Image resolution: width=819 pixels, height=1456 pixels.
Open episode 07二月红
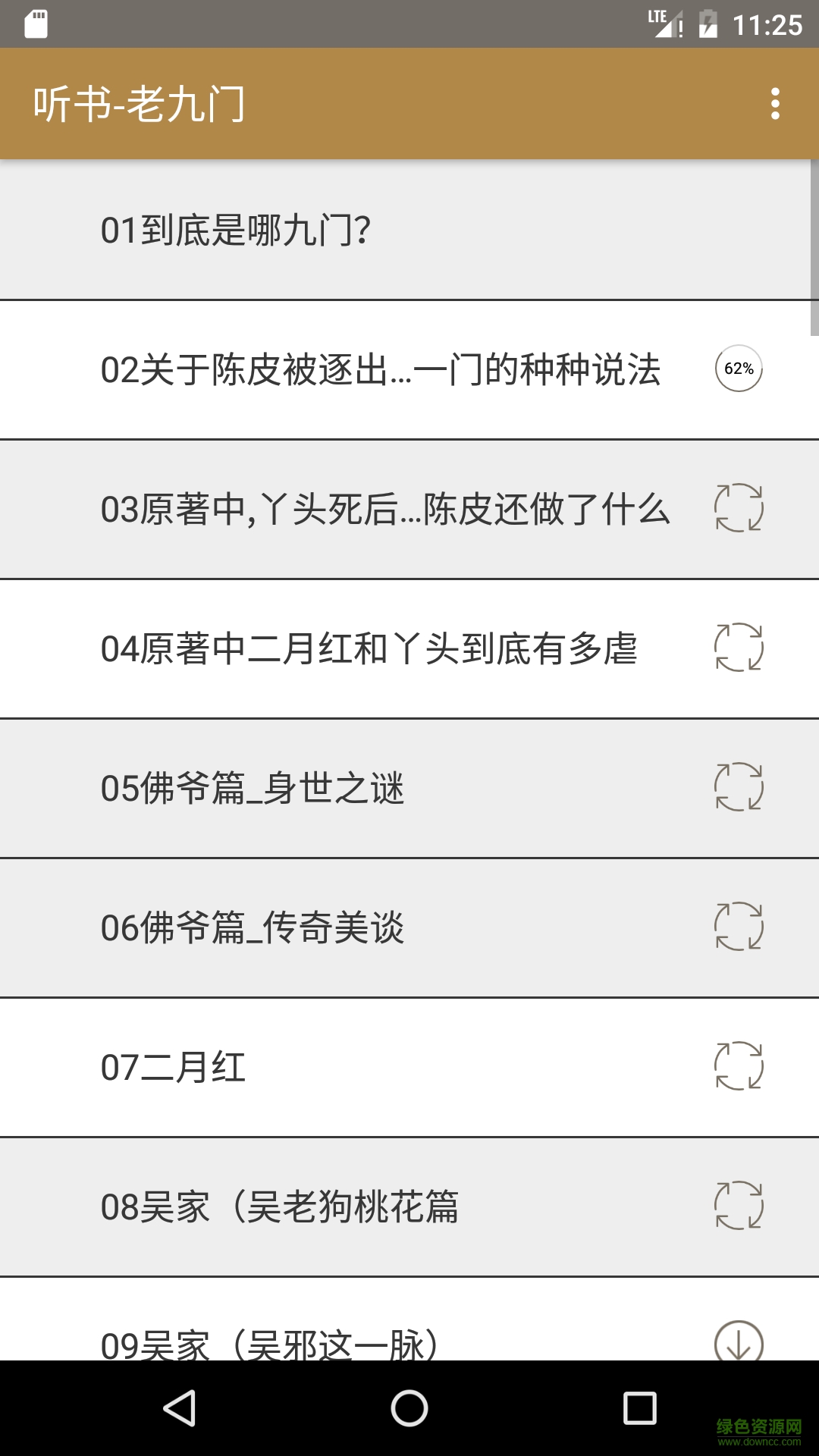coord(227,1068)
